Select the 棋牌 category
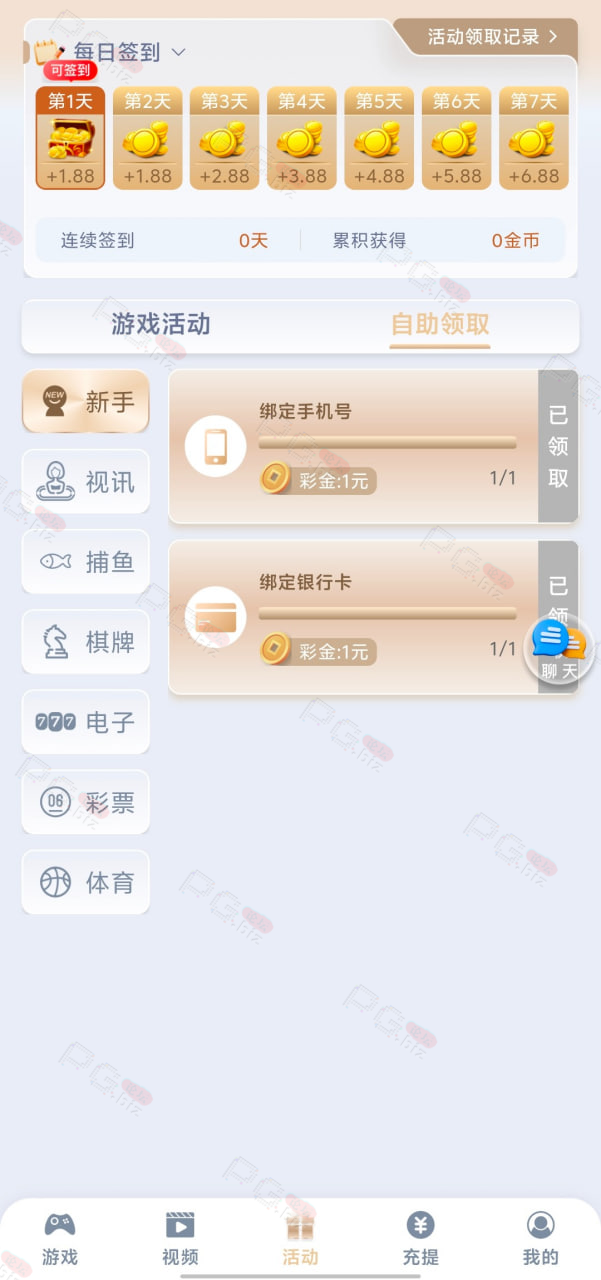Screen dimensions: 601x1280 tap(86, 642)
